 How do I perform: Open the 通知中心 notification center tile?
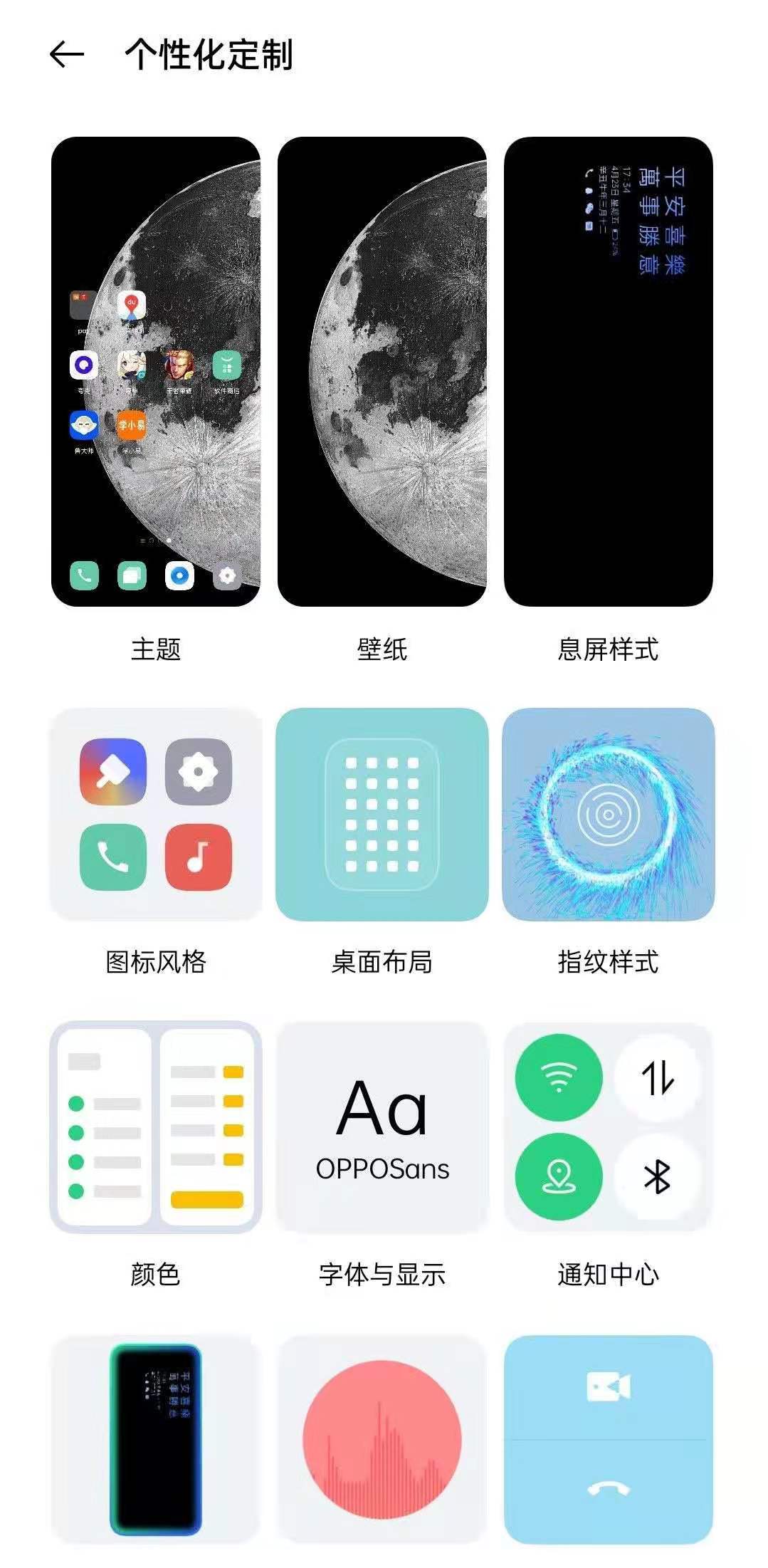(x=609, y=1125)
